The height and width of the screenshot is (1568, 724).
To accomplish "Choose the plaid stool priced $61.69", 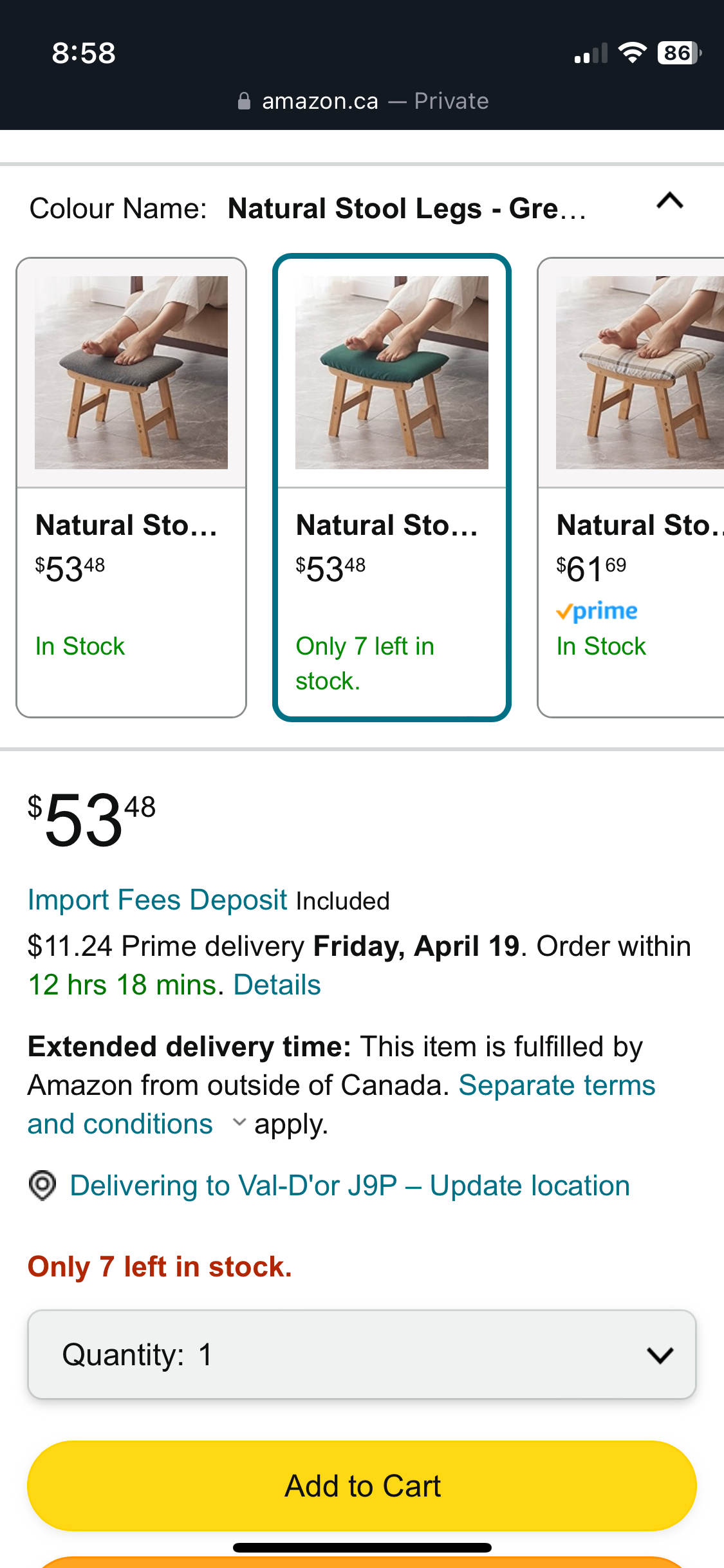I will tap(631, 487).
